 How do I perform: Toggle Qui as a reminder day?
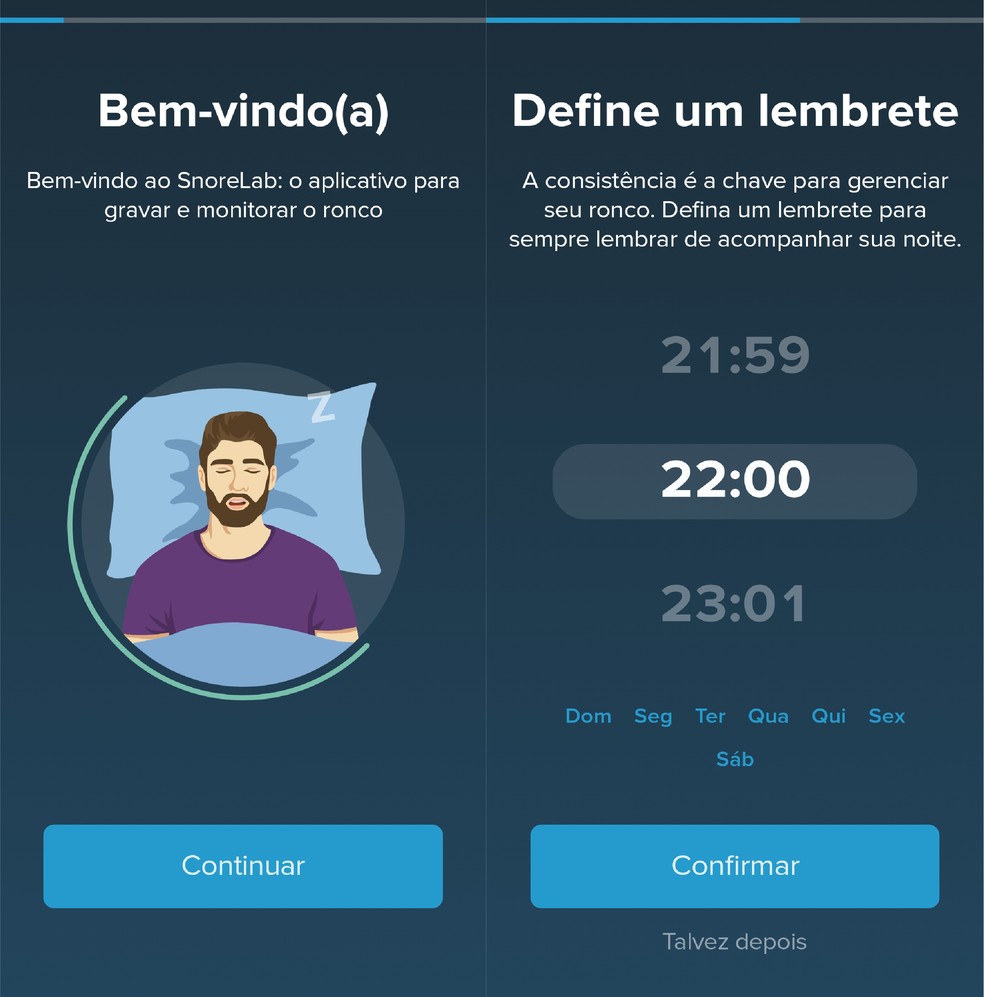click(x=829, y=716)
